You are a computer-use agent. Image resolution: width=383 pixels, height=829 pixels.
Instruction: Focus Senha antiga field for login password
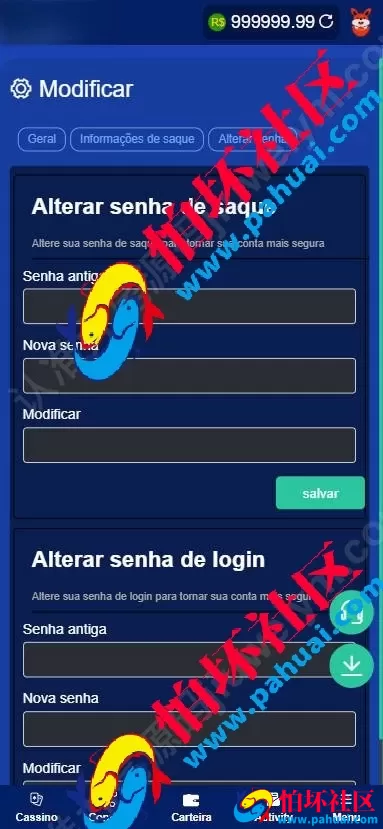tap(189, 659)
